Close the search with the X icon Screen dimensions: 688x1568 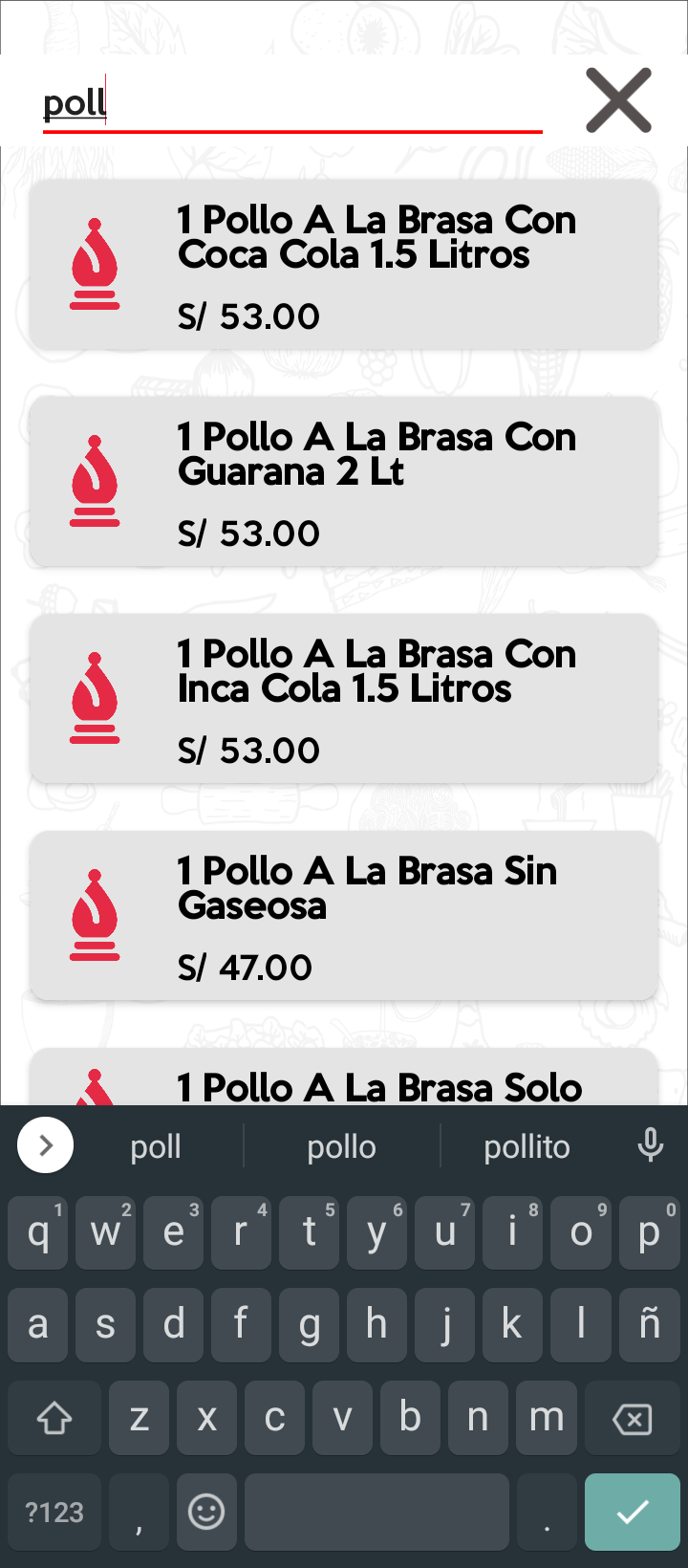coord(618,100)
